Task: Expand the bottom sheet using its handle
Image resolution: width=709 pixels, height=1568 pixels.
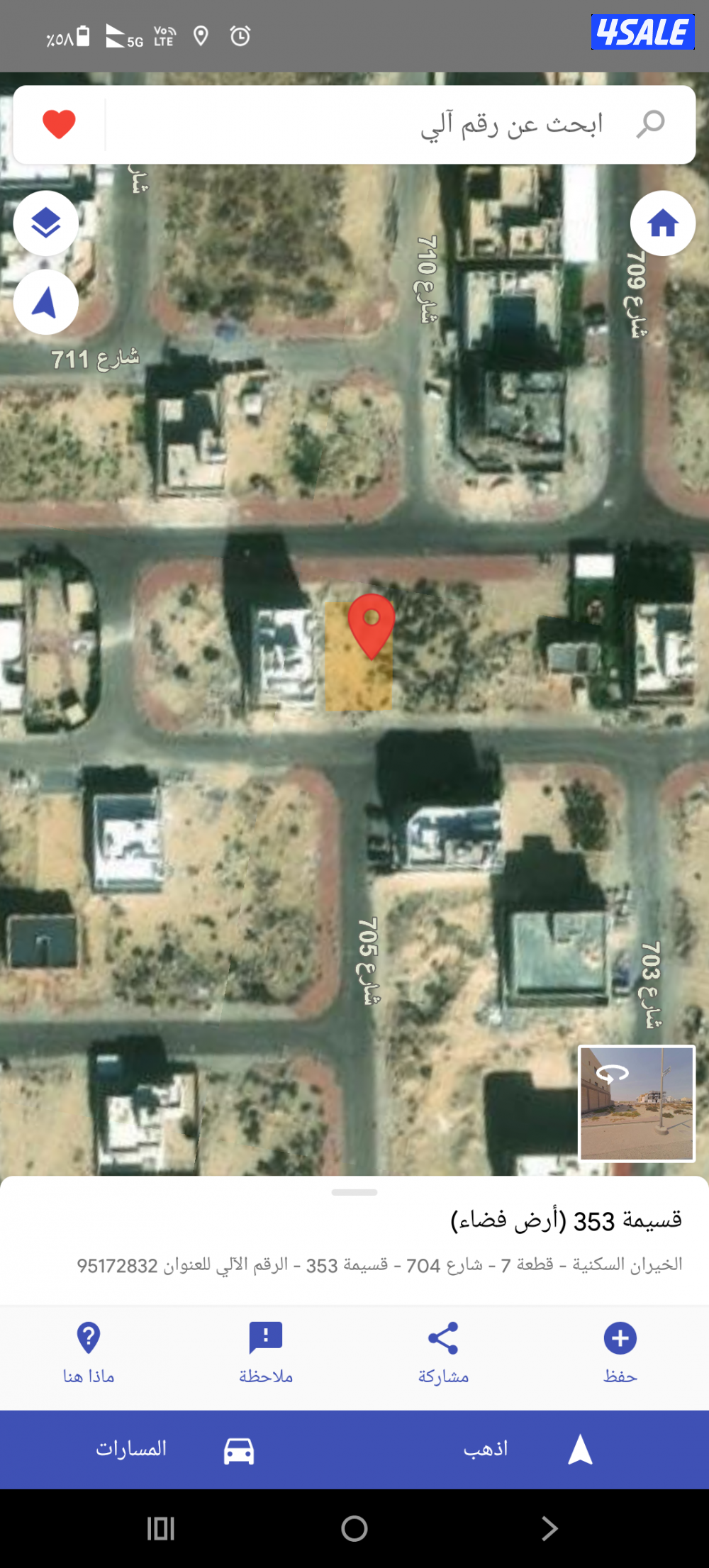Action: 354,1192
